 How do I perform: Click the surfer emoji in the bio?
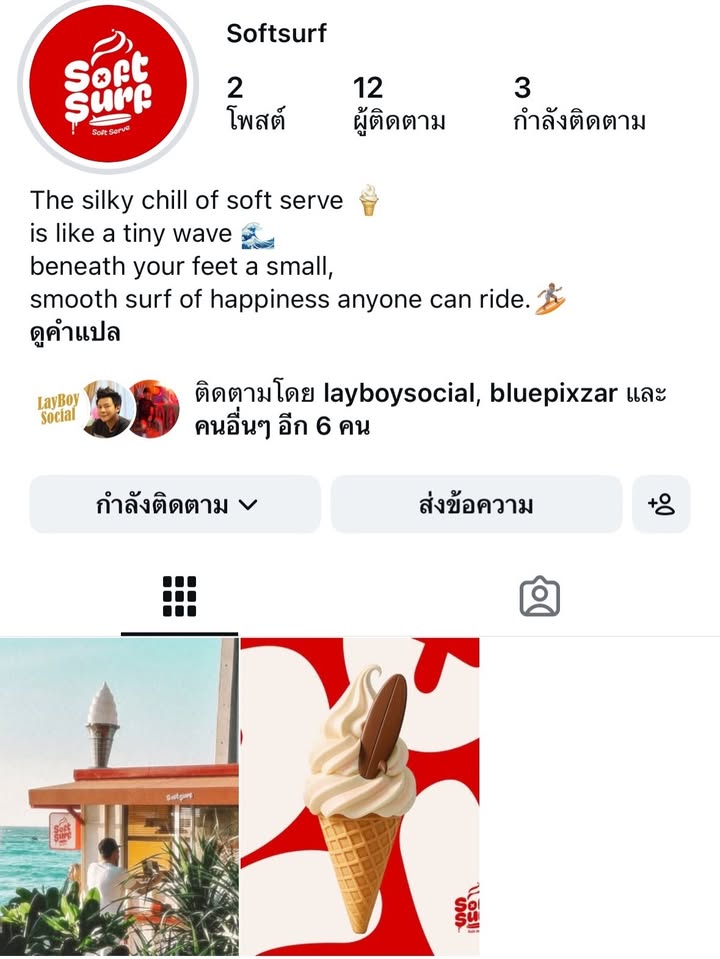click(553, 297)
